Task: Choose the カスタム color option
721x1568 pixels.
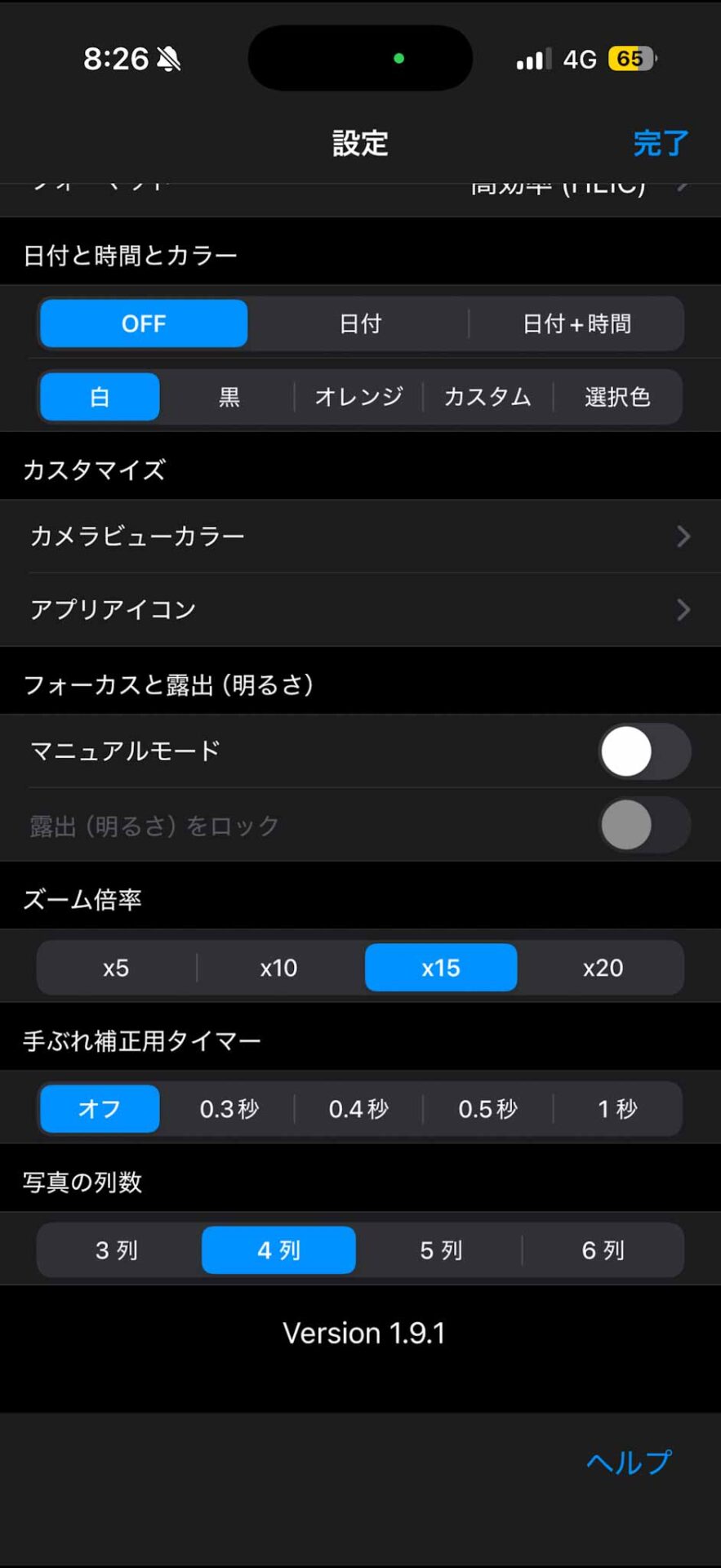Action: (487, 397)
